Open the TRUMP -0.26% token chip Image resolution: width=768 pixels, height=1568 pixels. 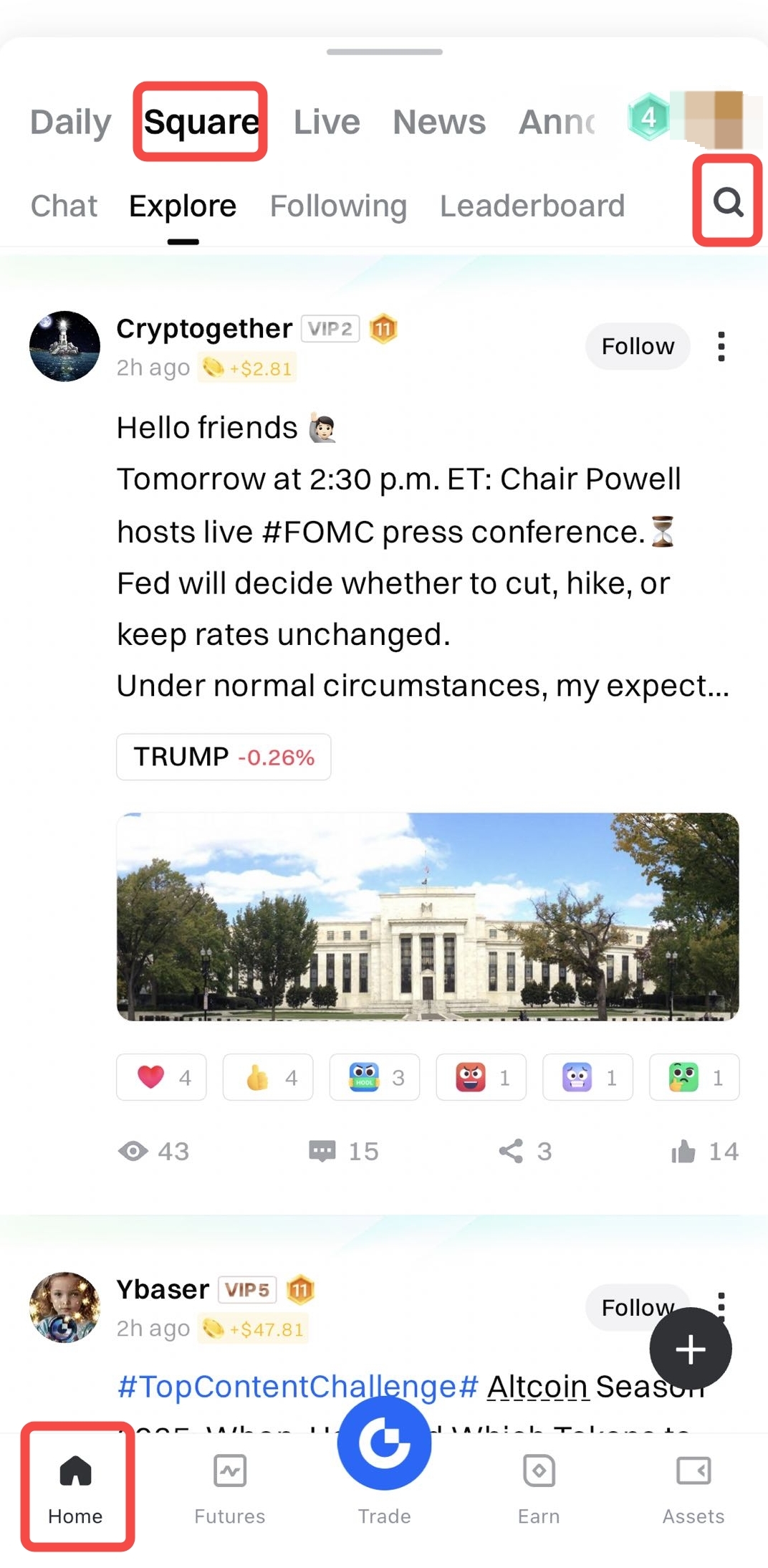tap(224, 757)
